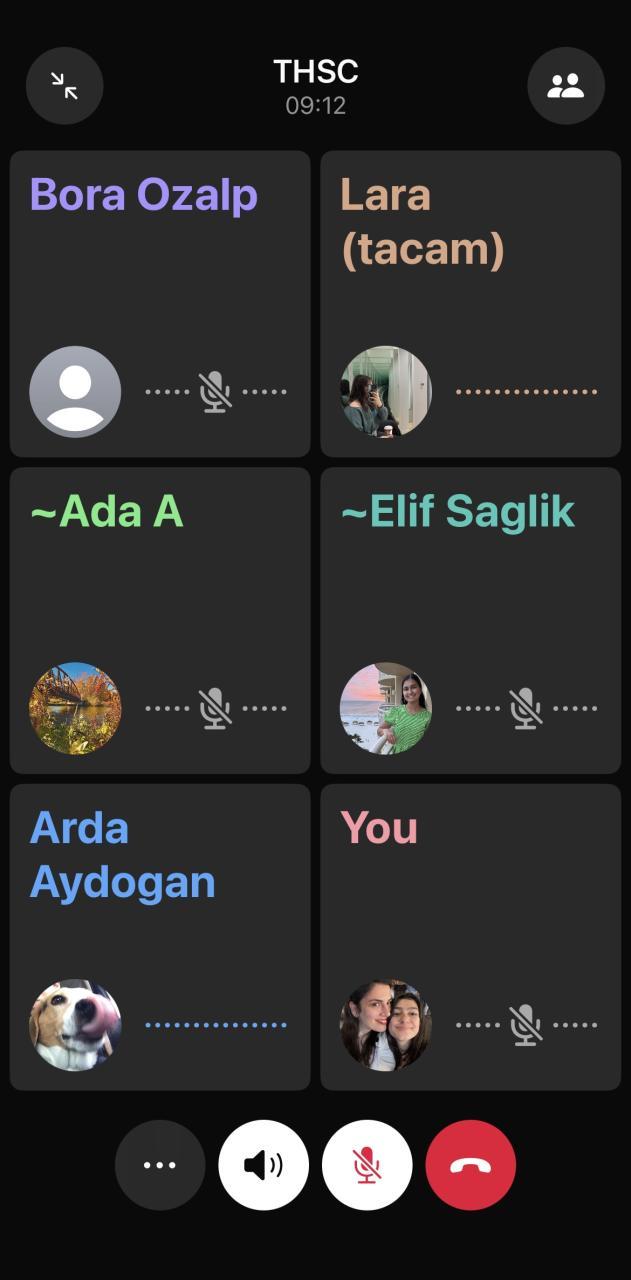The height and width of the screenshot is (1280, 631).
Task: Choose Arda Aydogan's participant tile
Action: click(x=160, y=937)
